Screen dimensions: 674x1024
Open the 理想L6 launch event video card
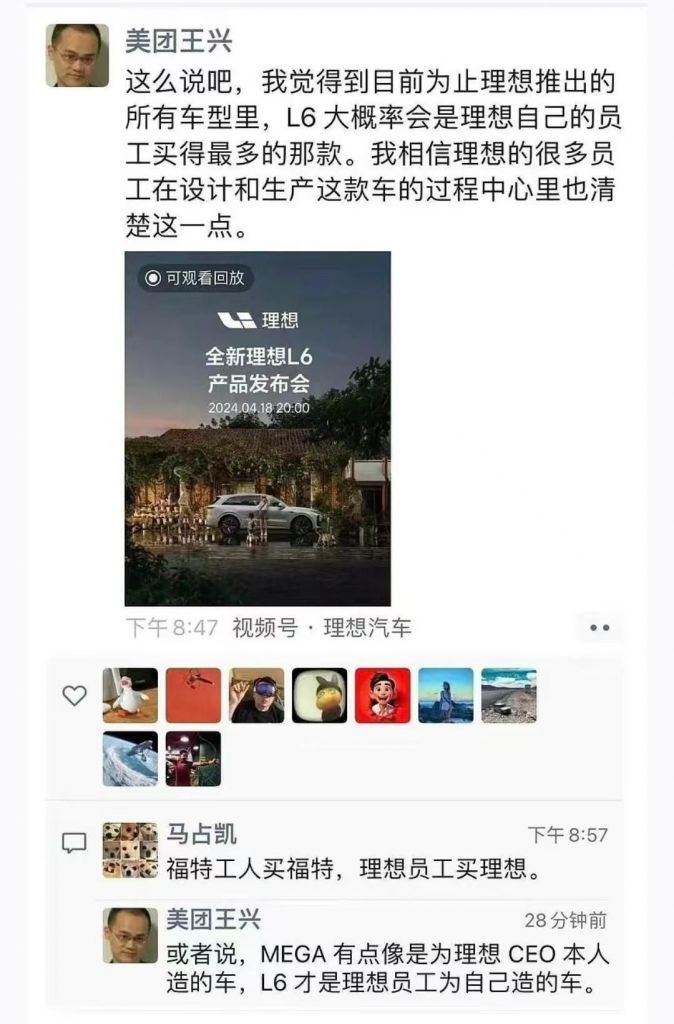click(257, 428)
